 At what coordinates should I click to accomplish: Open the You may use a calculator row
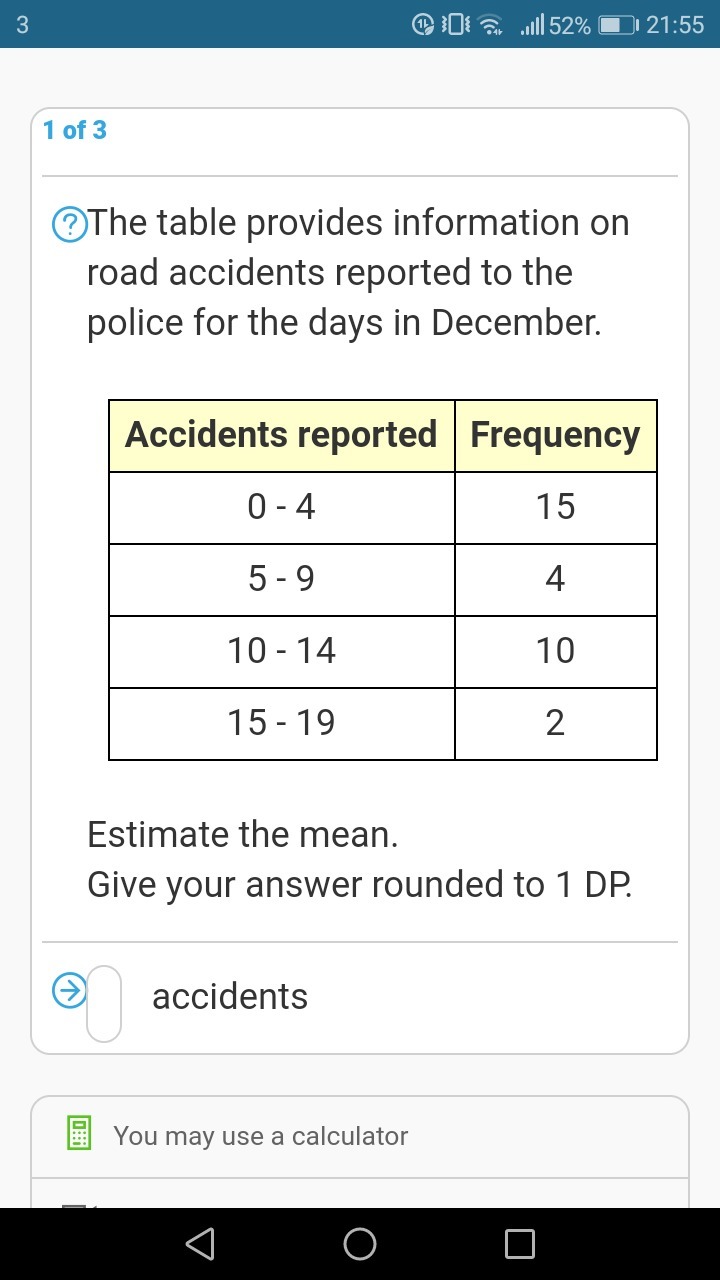point(360,1136)
